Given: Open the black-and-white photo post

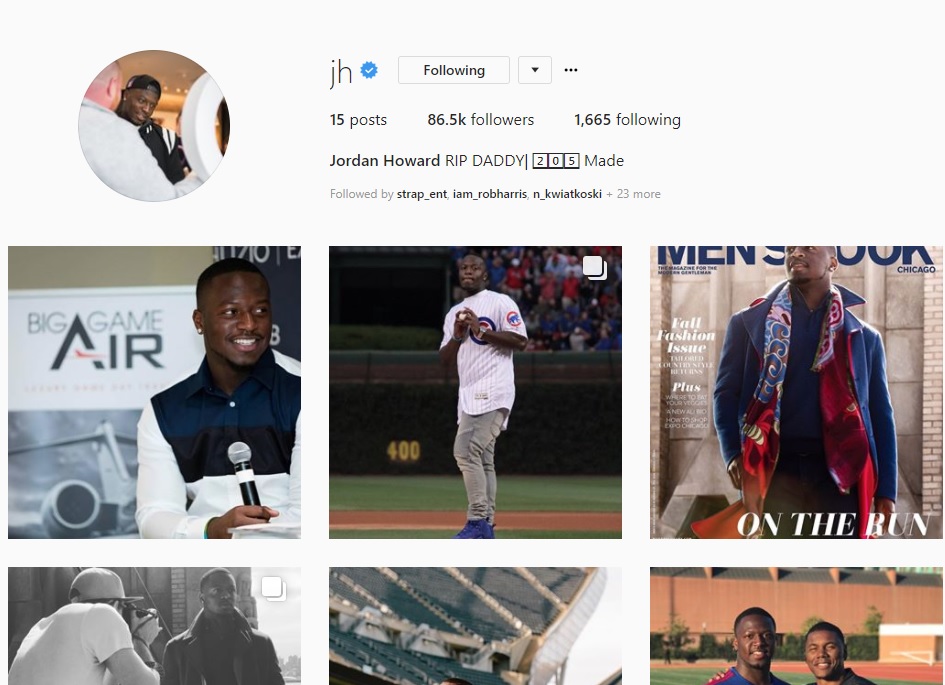Looking at the screenshot, I should (154, 627).
